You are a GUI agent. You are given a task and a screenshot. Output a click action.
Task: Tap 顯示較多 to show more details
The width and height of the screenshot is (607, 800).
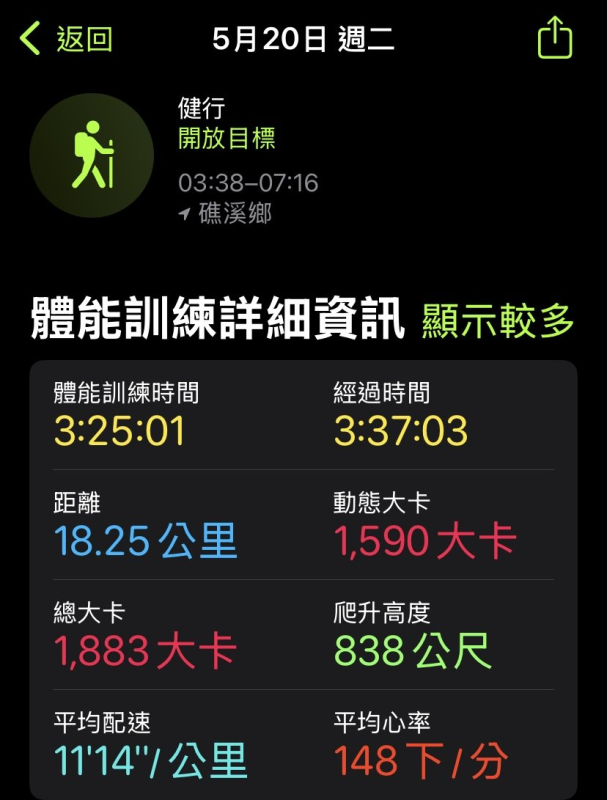coord(498,322)
